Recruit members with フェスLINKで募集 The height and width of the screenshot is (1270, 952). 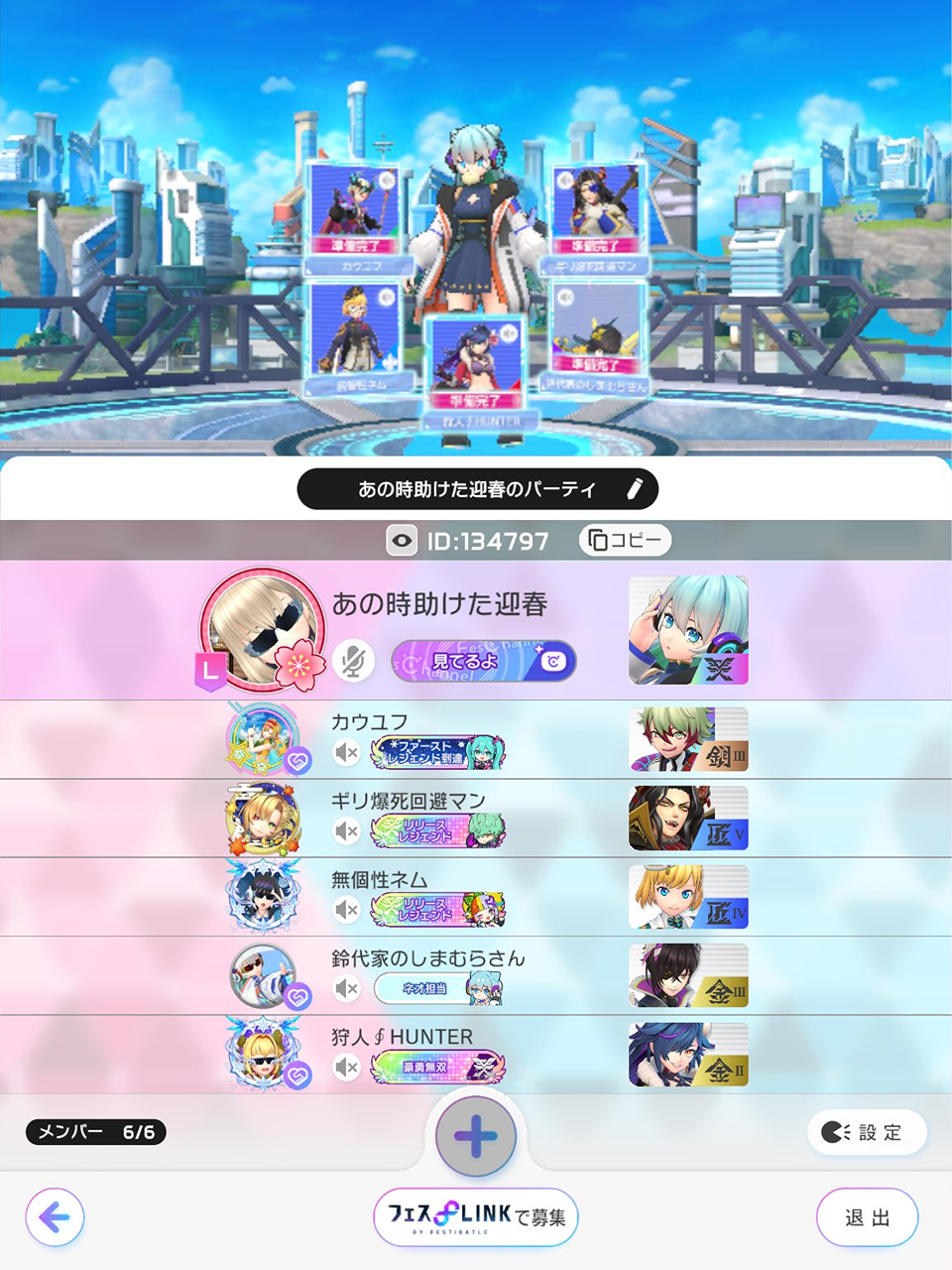476,1216
